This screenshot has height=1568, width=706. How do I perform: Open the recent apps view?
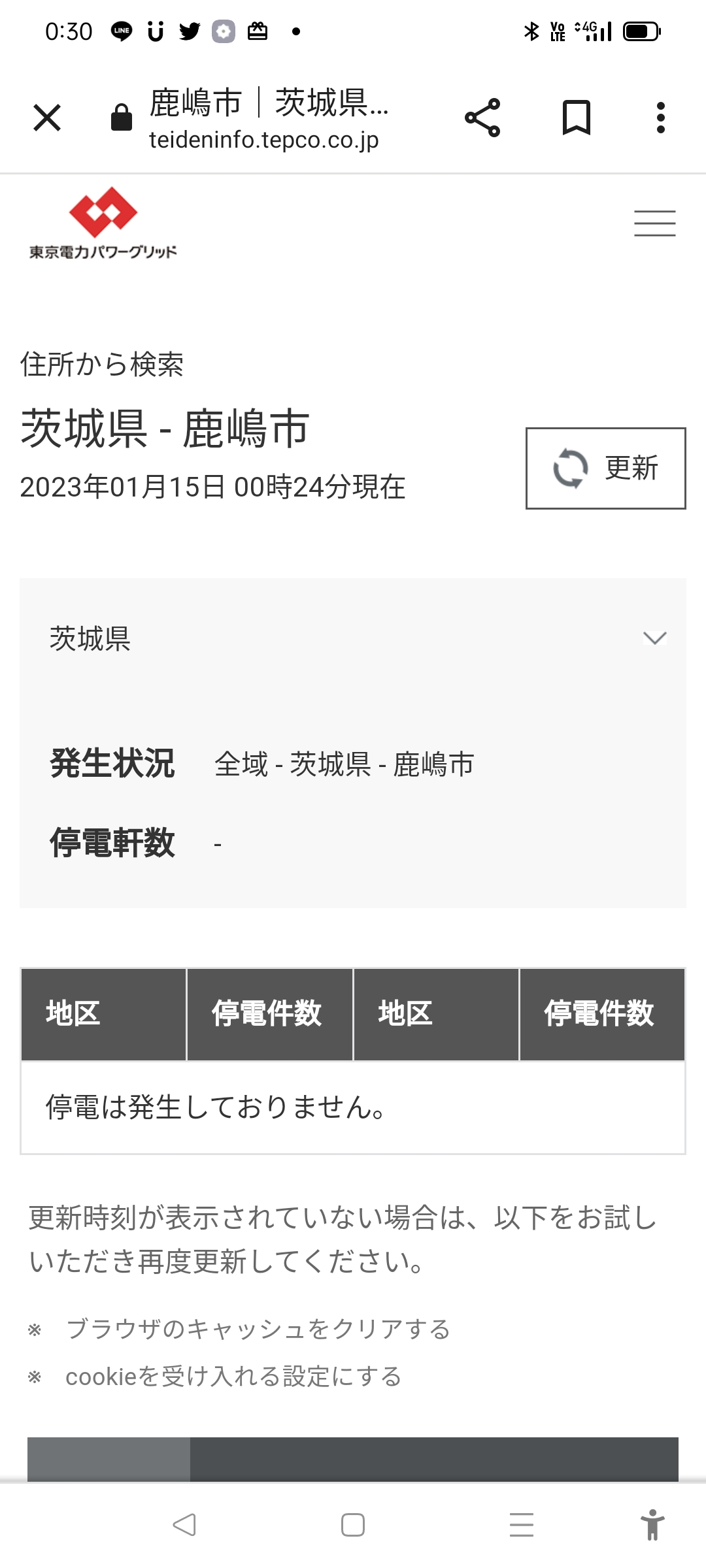(x=522, y=1525)
